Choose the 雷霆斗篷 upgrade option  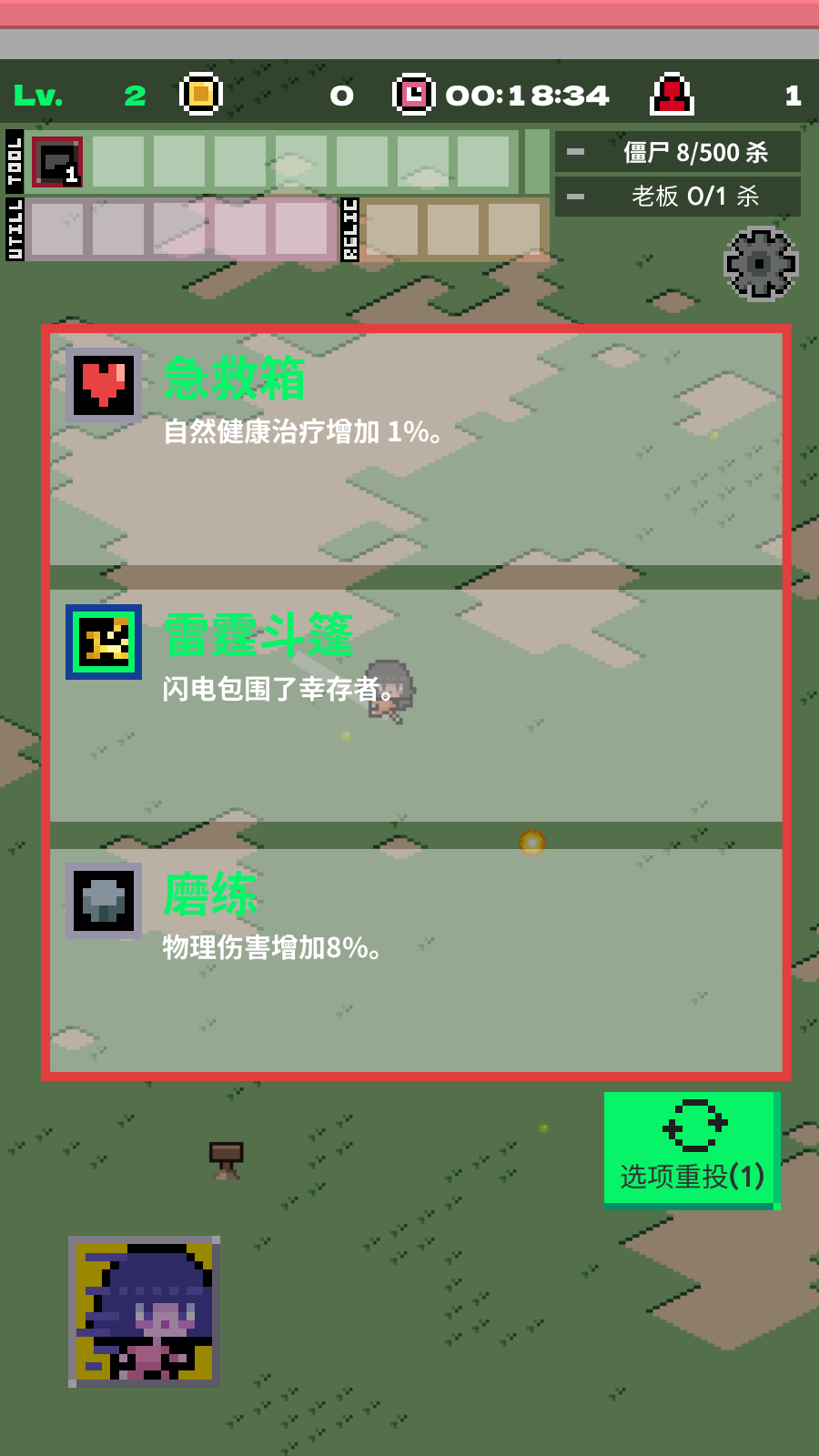416,705
